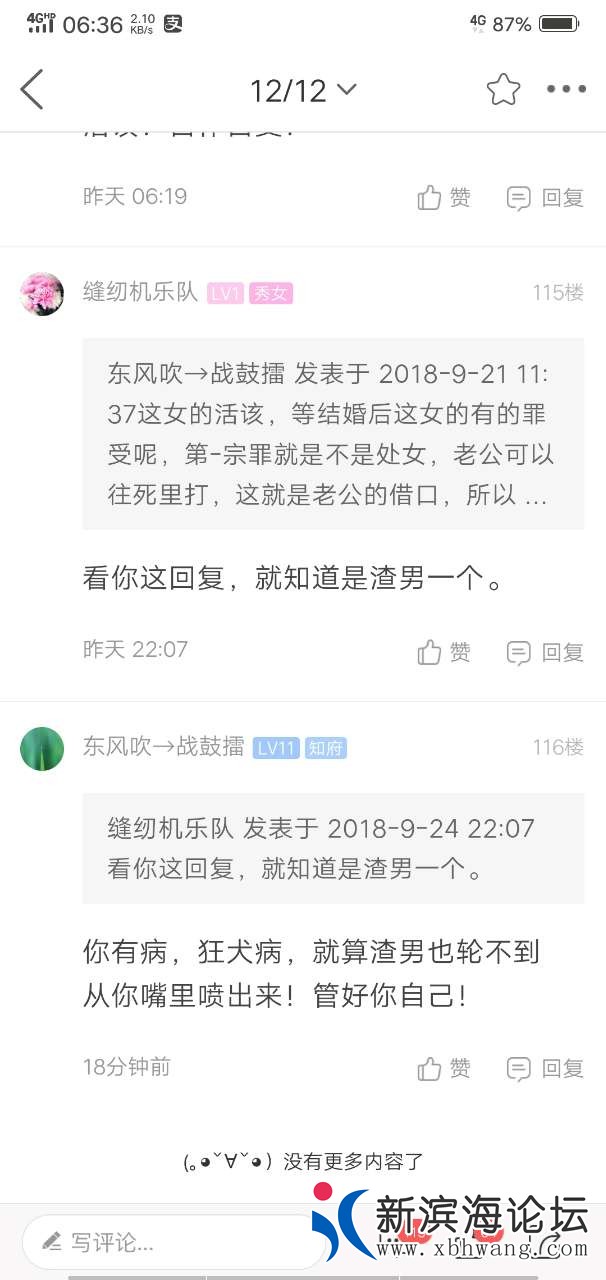This screenshot has height=1280, width=606.
Task: Reply to the comment posted 昨天 06:19
Action: [x=545, y=197]
